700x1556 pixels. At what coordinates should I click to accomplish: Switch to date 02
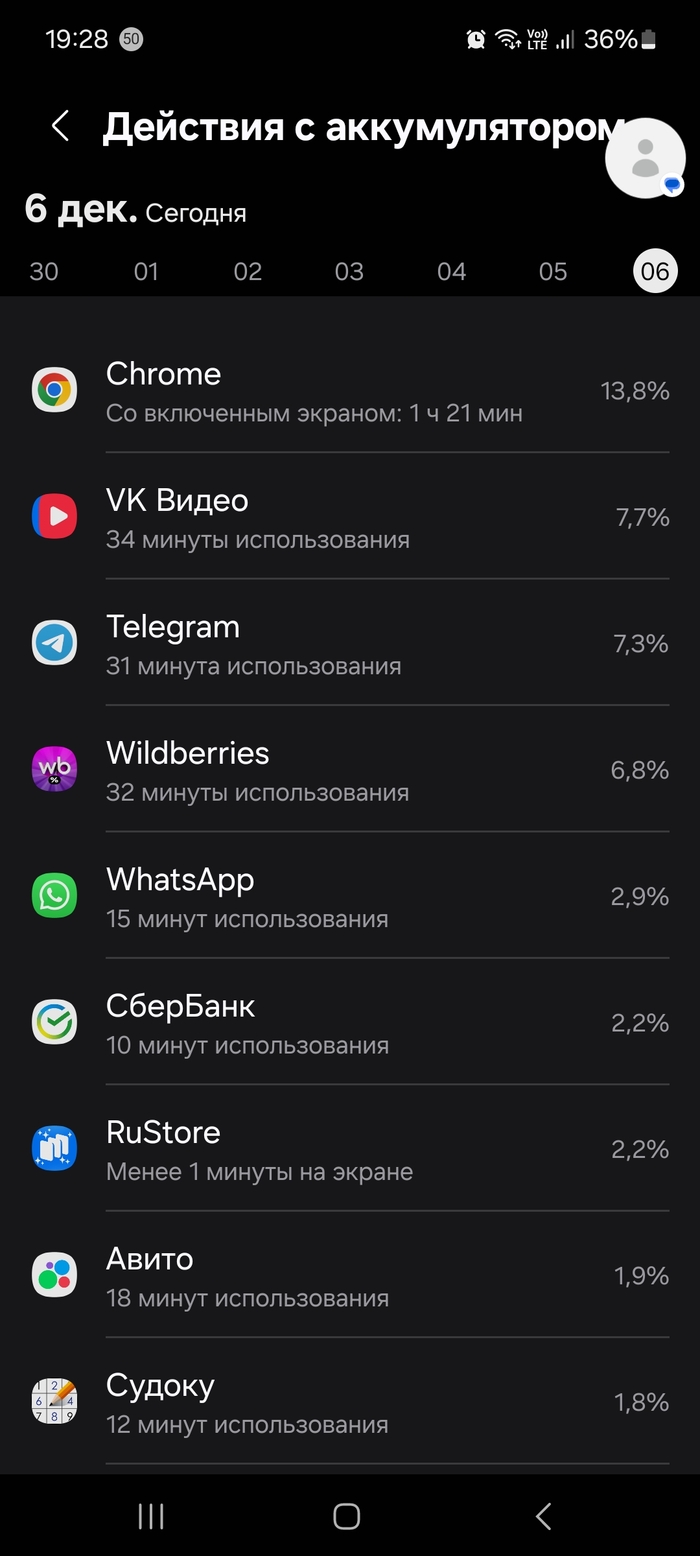click(247, 271)
